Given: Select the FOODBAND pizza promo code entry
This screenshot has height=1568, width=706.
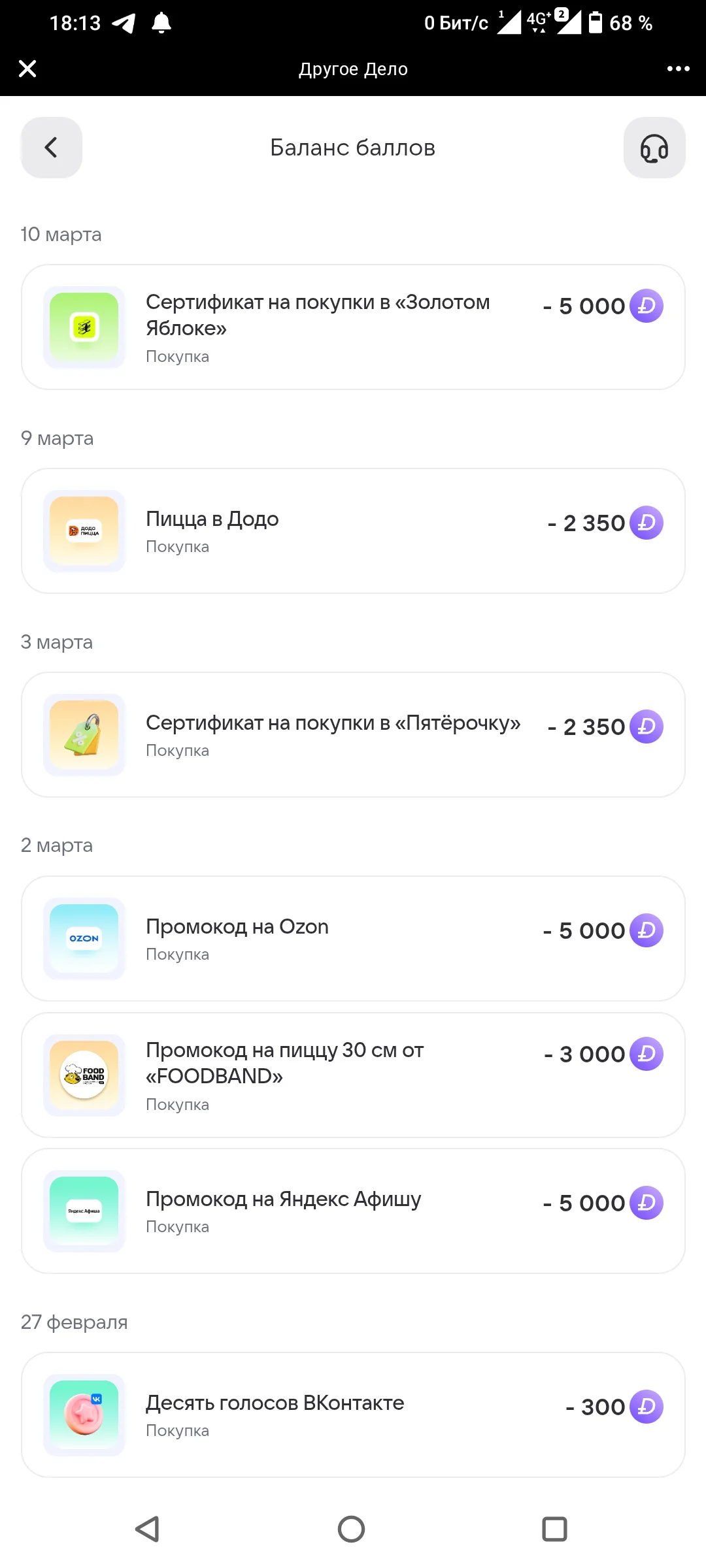Looking at the screenshot, I should click(x=353, y=1075).
